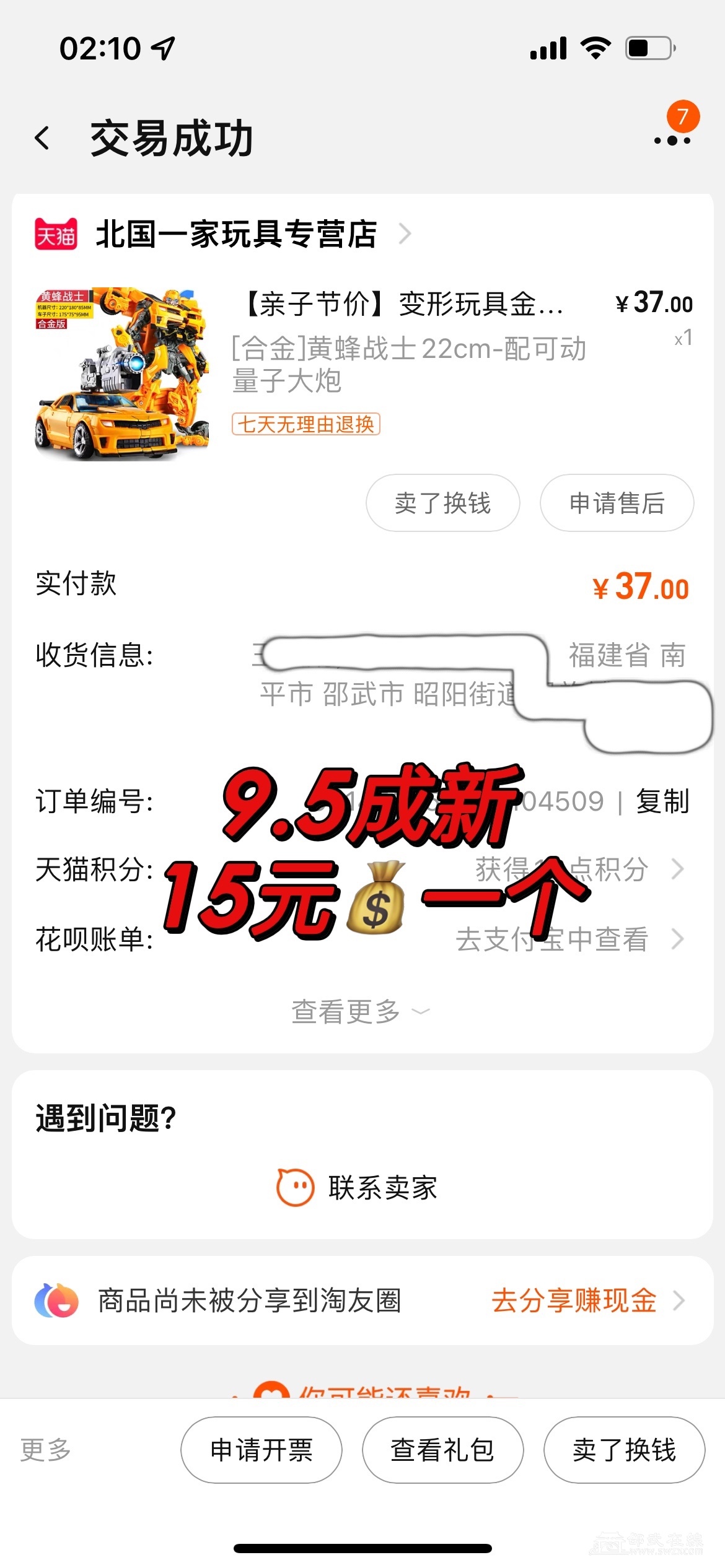Tap 卖了换钱 next to 查看礼包

coord(624,1450)
